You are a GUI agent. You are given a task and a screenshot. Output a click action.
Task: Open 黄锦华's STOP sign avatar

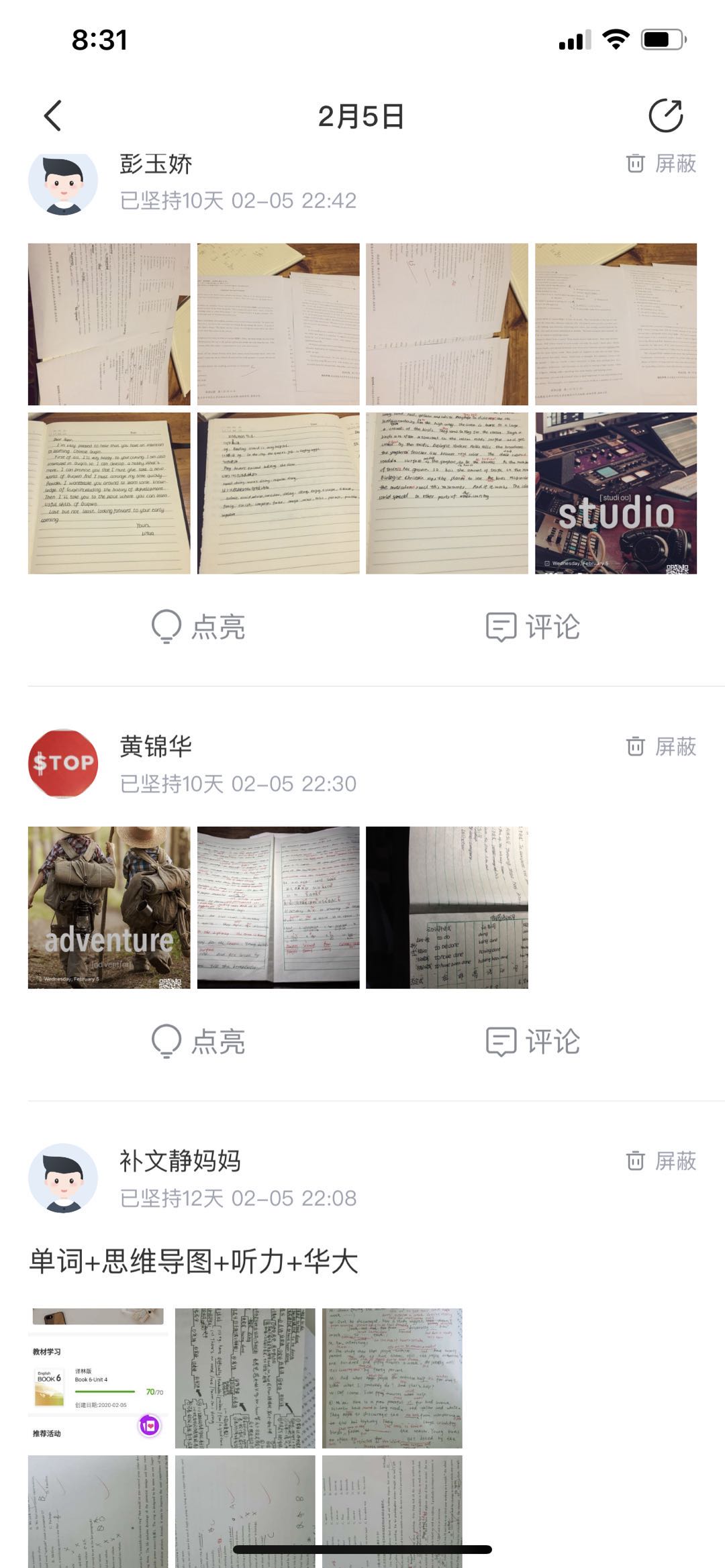point(63,764)
